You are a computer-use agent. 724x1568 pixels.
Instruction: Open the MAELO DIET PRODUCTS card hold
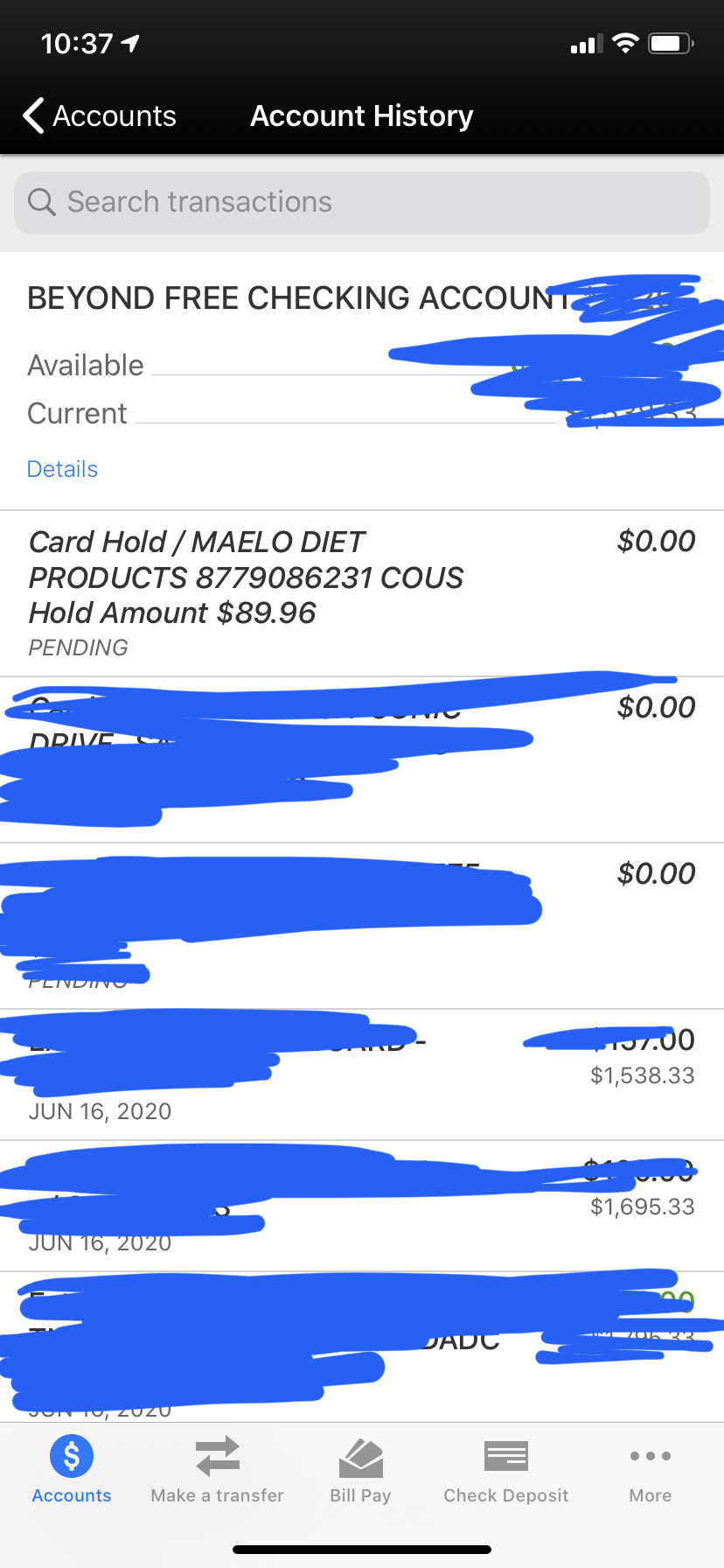(362, 593)
